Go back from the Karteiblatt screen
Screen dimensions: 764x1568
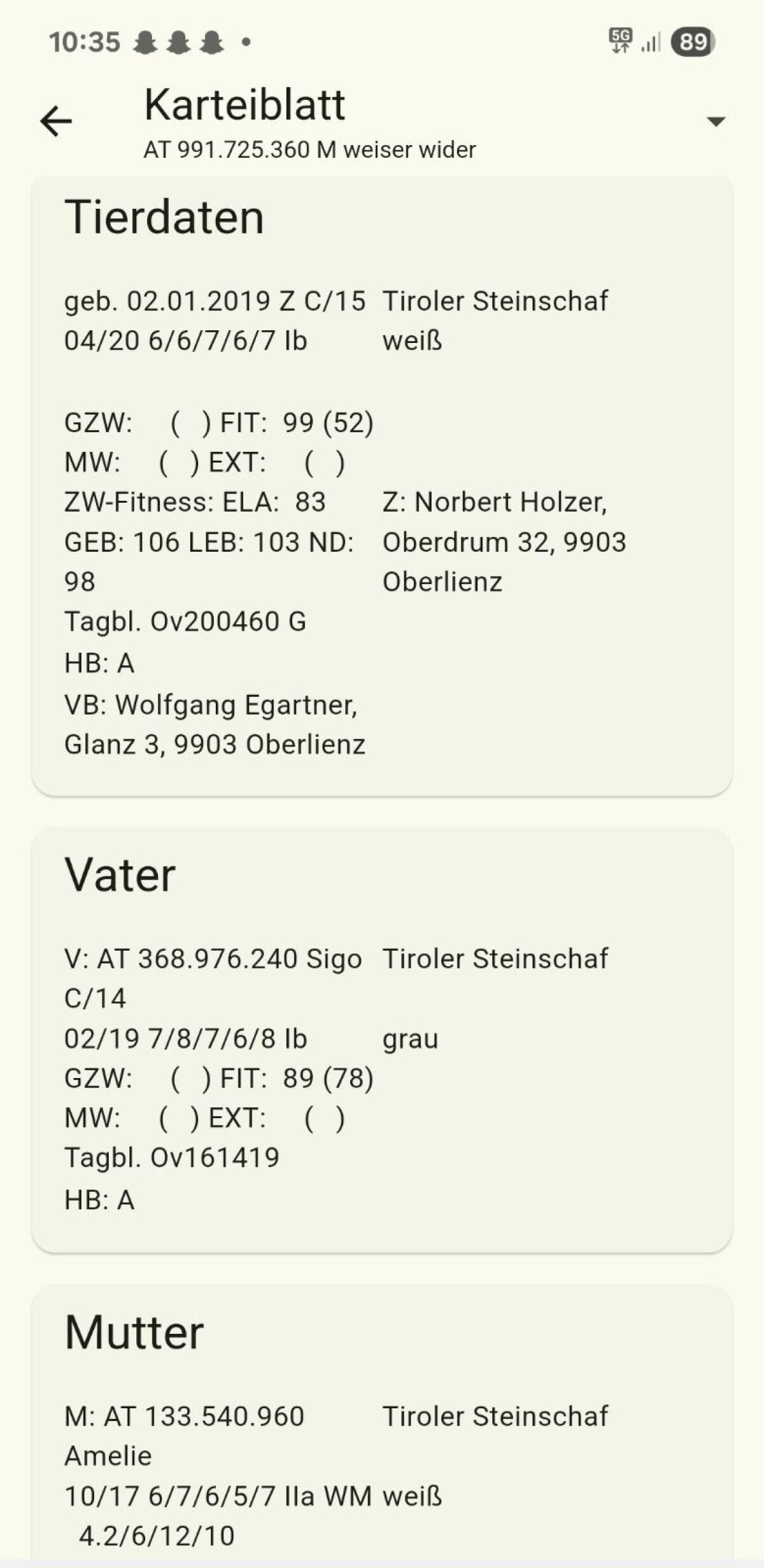[x=56, y=121]
